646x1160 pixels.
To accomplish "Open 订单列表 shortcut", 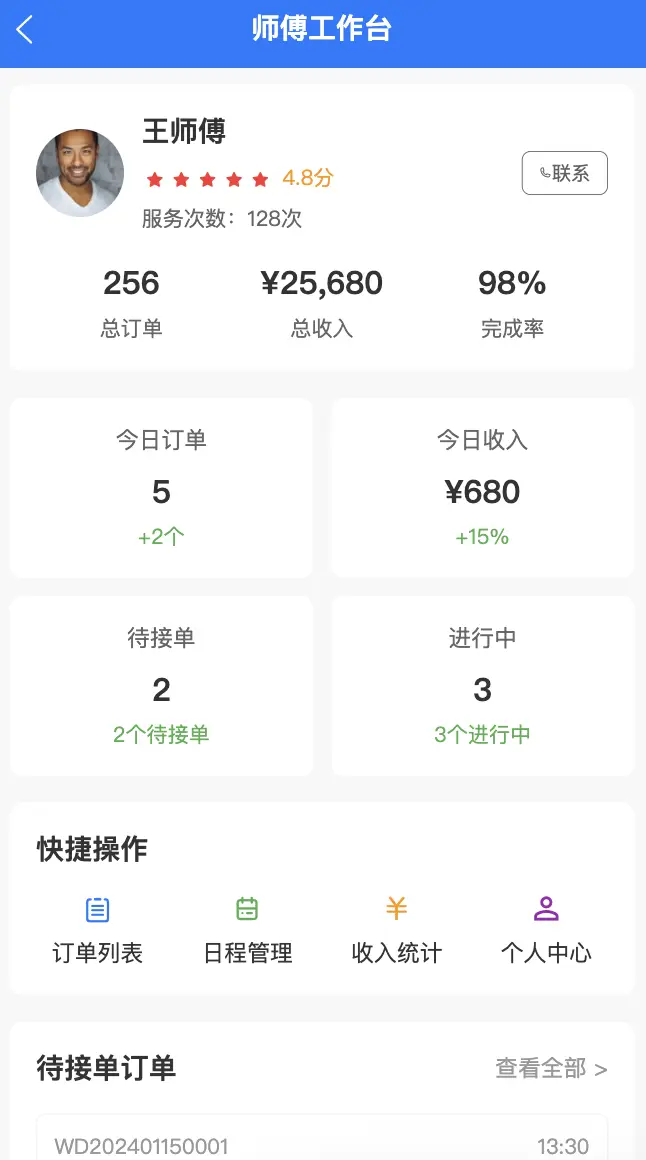I will click(x=98, y=930).
